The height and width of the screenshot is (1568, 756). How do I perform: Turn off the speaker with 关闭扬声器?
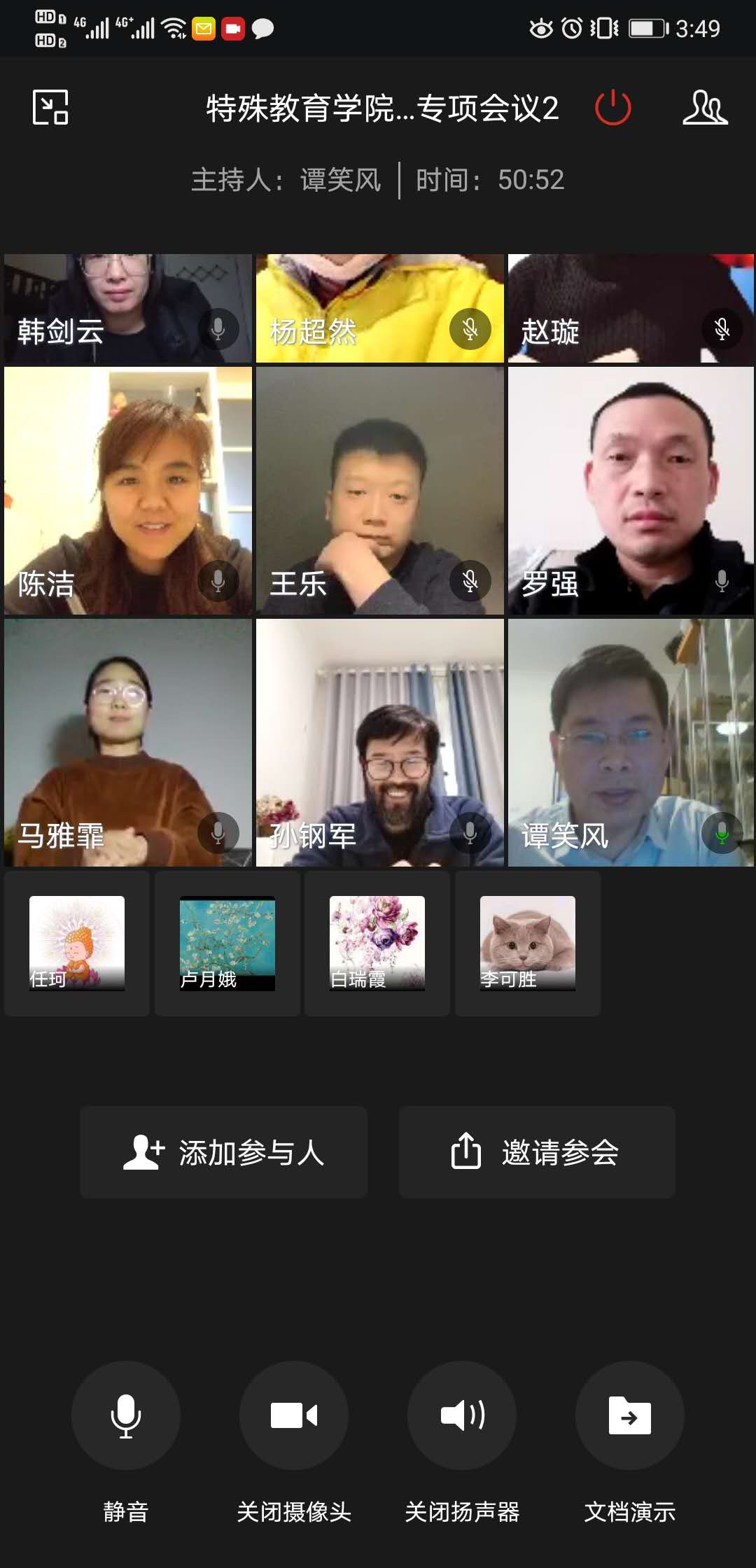tap(462, 1415)
